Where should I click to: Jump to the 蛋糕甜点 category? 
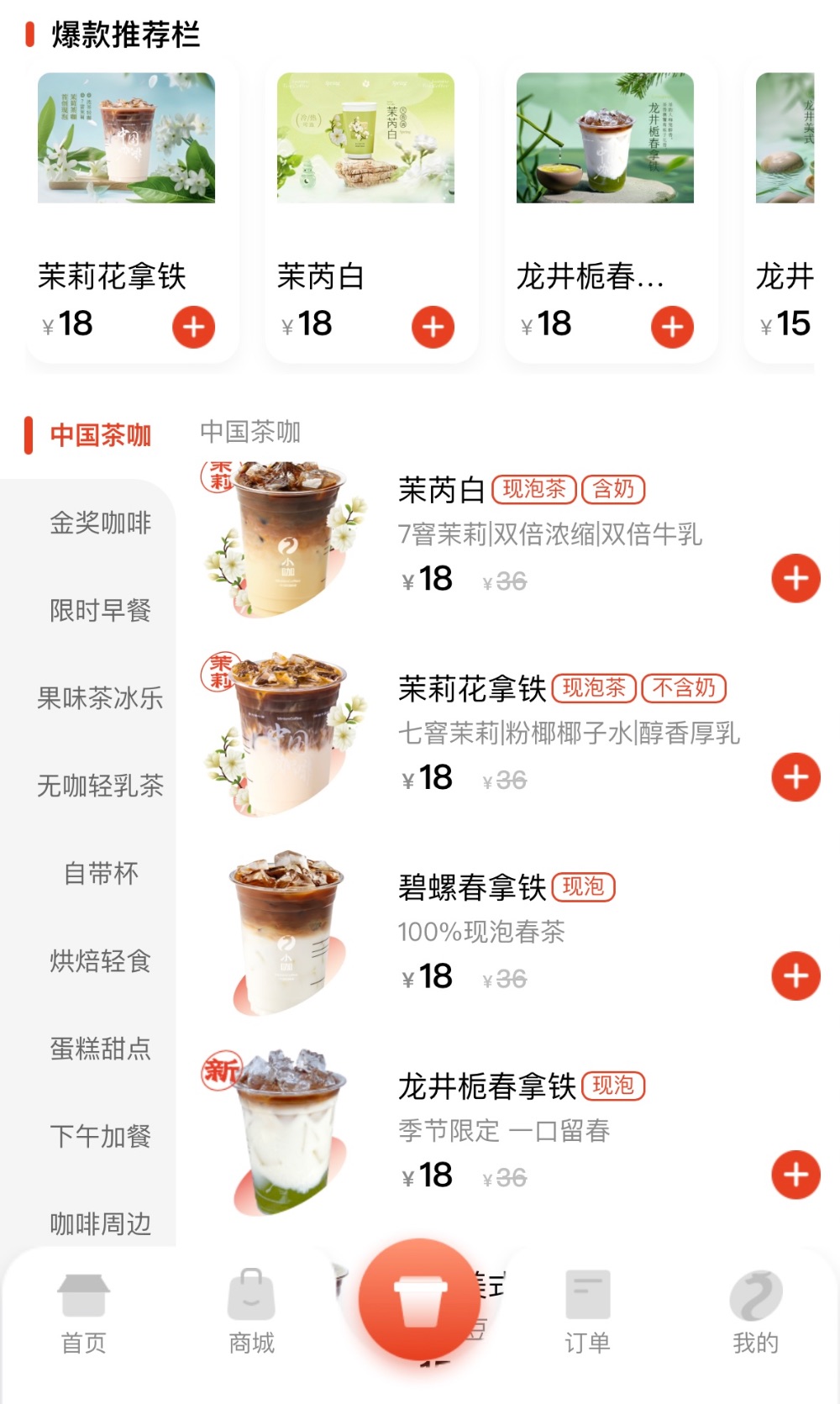pyautogui.click(x=100, y=1049)
